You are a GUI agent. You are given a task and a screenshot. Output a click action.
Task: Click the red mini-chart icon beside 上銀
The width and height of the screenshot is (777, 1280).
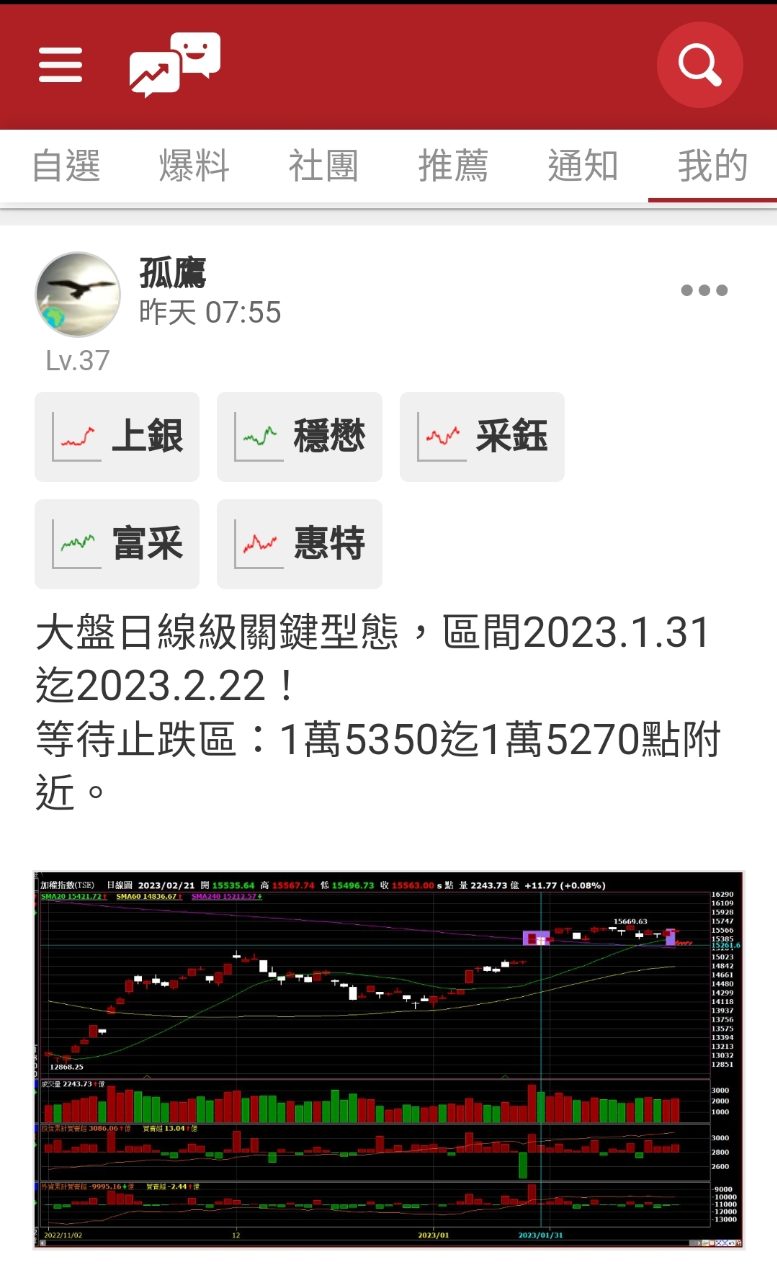click(x=76, y=435)
